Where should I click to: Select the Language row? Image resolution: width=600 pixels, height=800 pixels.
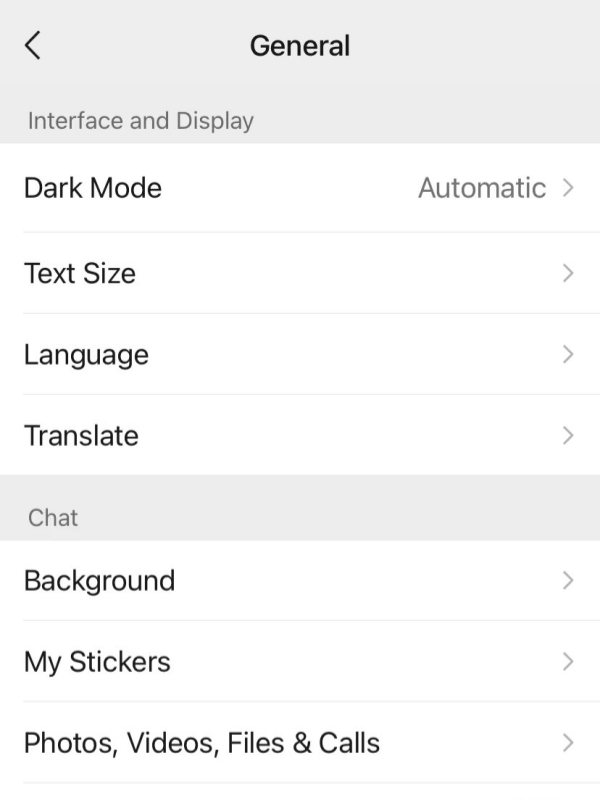click(x=300, y=354)
